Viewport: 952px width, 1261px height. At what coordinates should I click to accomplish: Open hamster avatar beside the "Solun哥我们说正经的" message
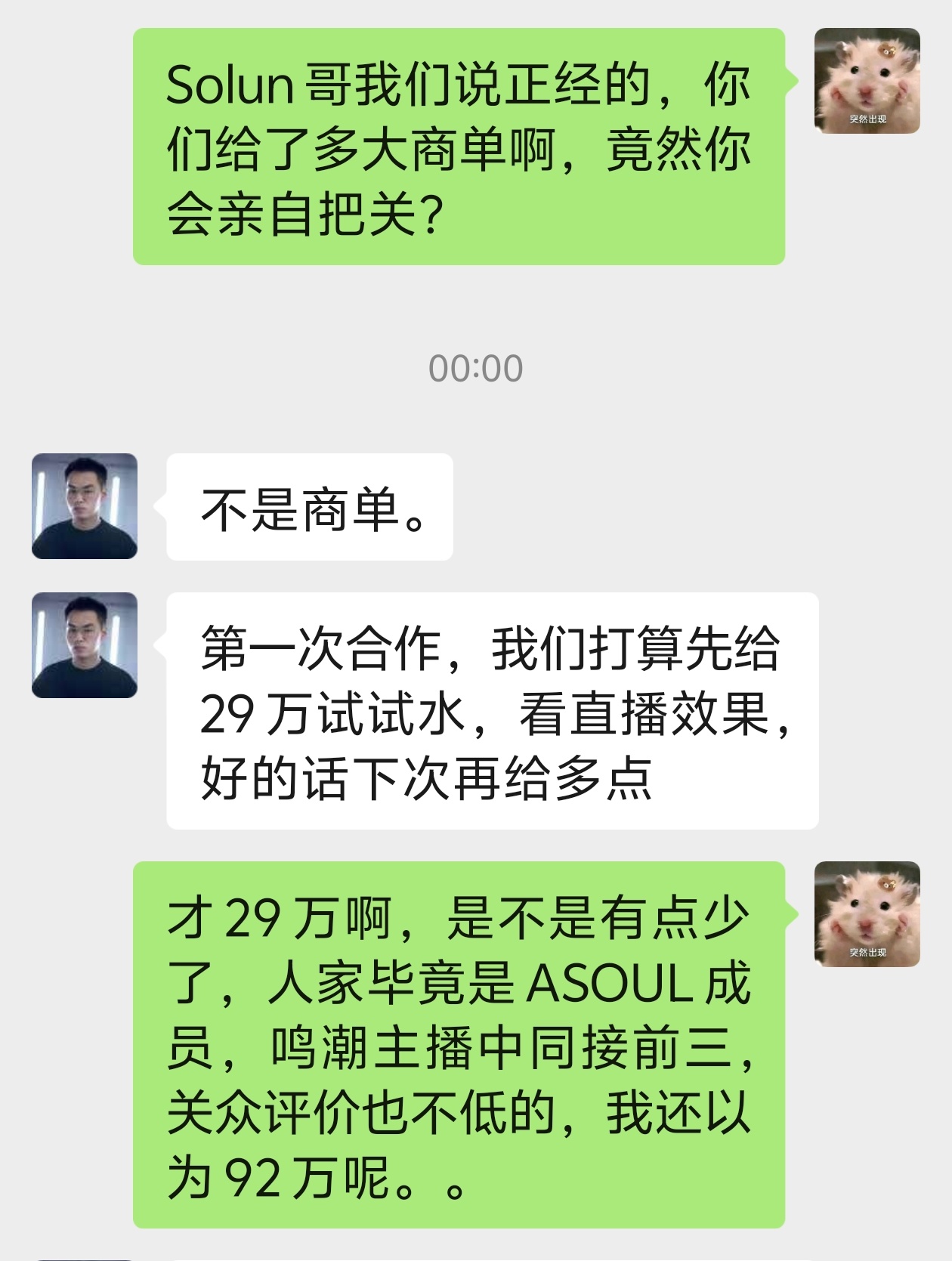pos(867,81)
